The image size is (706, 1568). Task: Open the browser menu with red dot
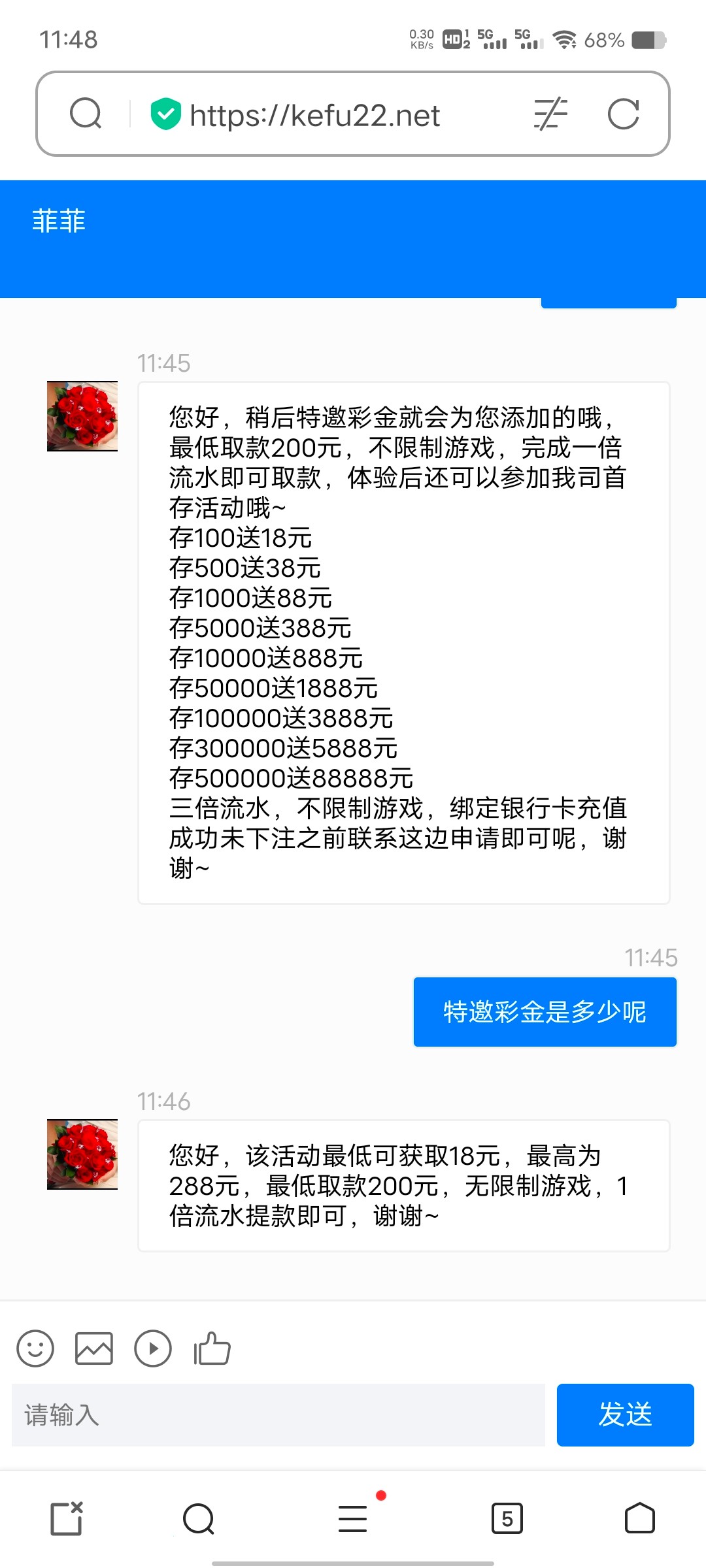pos(353,1518)
